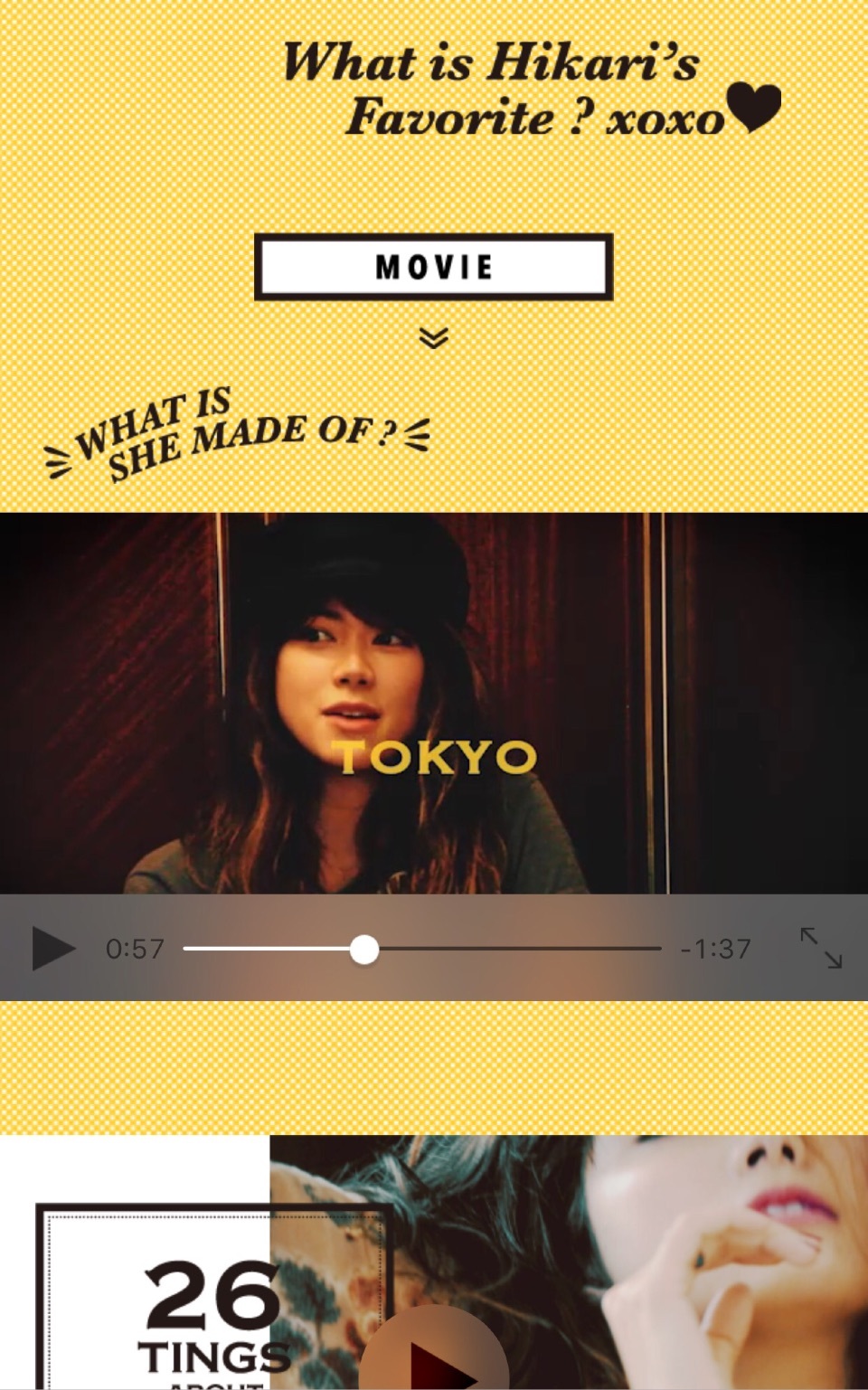Tap the Tokyo video frame
Image resolution: width=868 pixels, height=1390 pixels.
434,703
